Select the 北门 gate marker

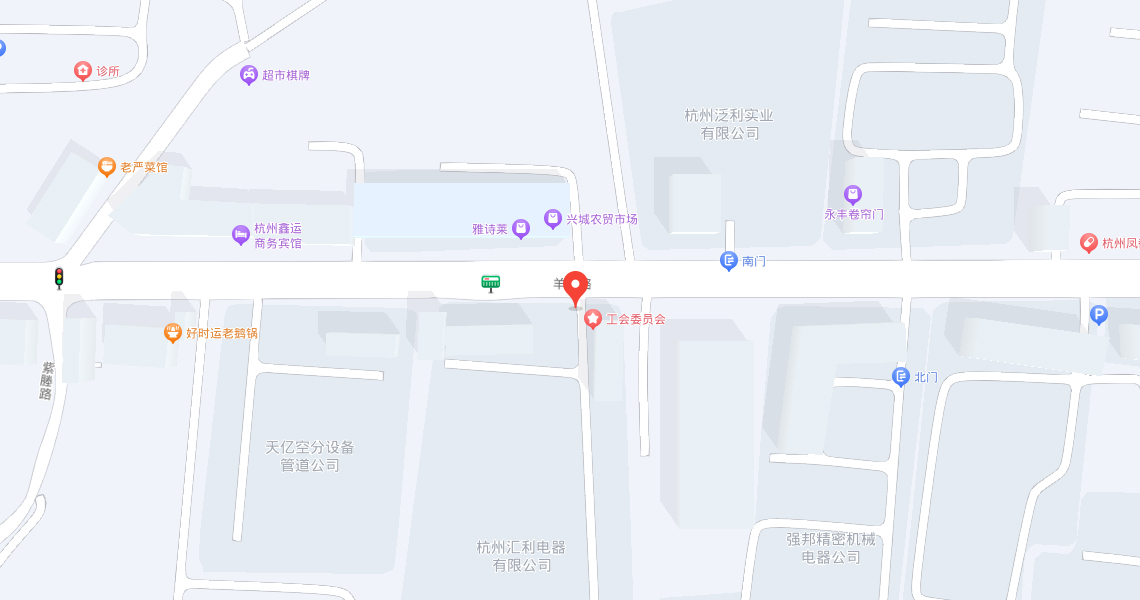900,376
